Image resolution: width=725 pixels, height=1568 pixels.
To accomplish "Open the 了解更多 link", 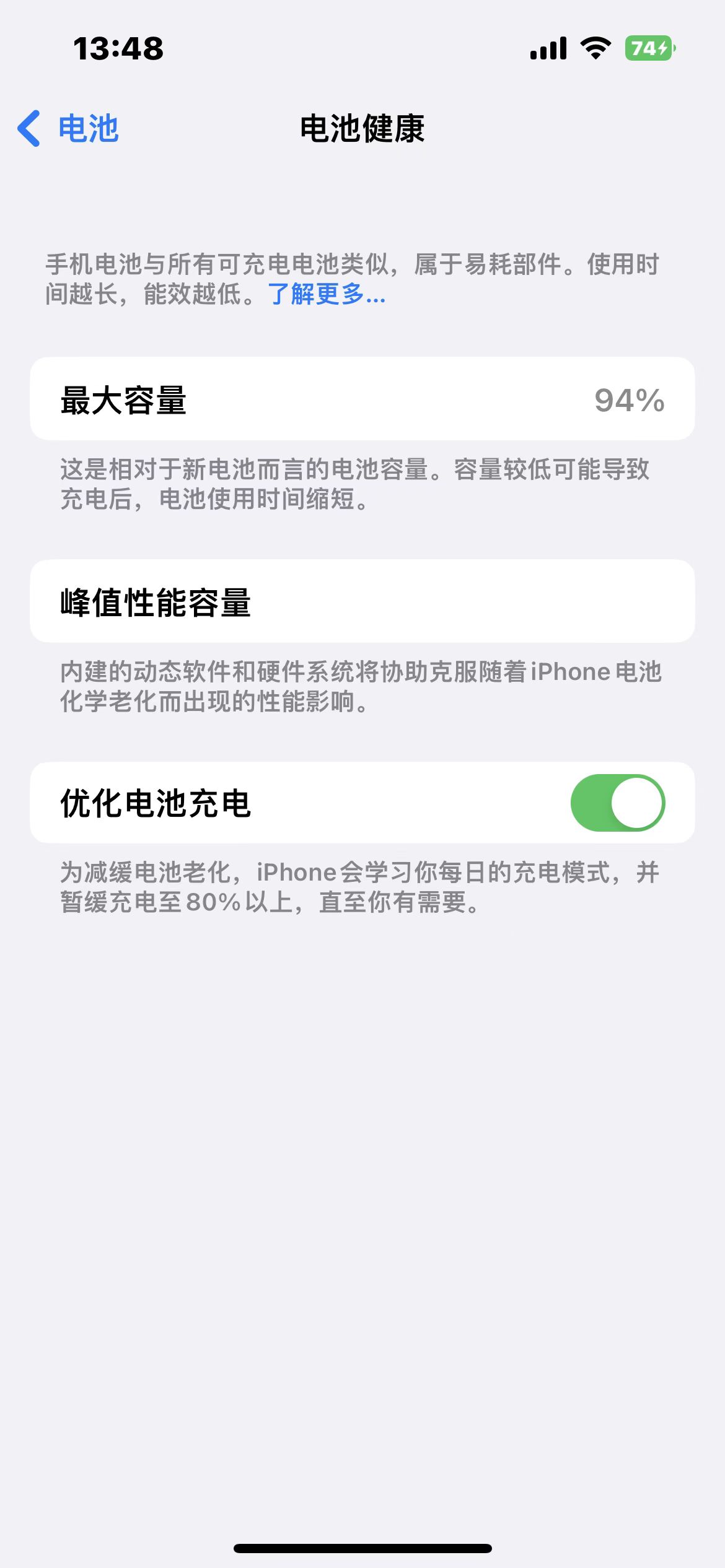I will tap(327, 295).
